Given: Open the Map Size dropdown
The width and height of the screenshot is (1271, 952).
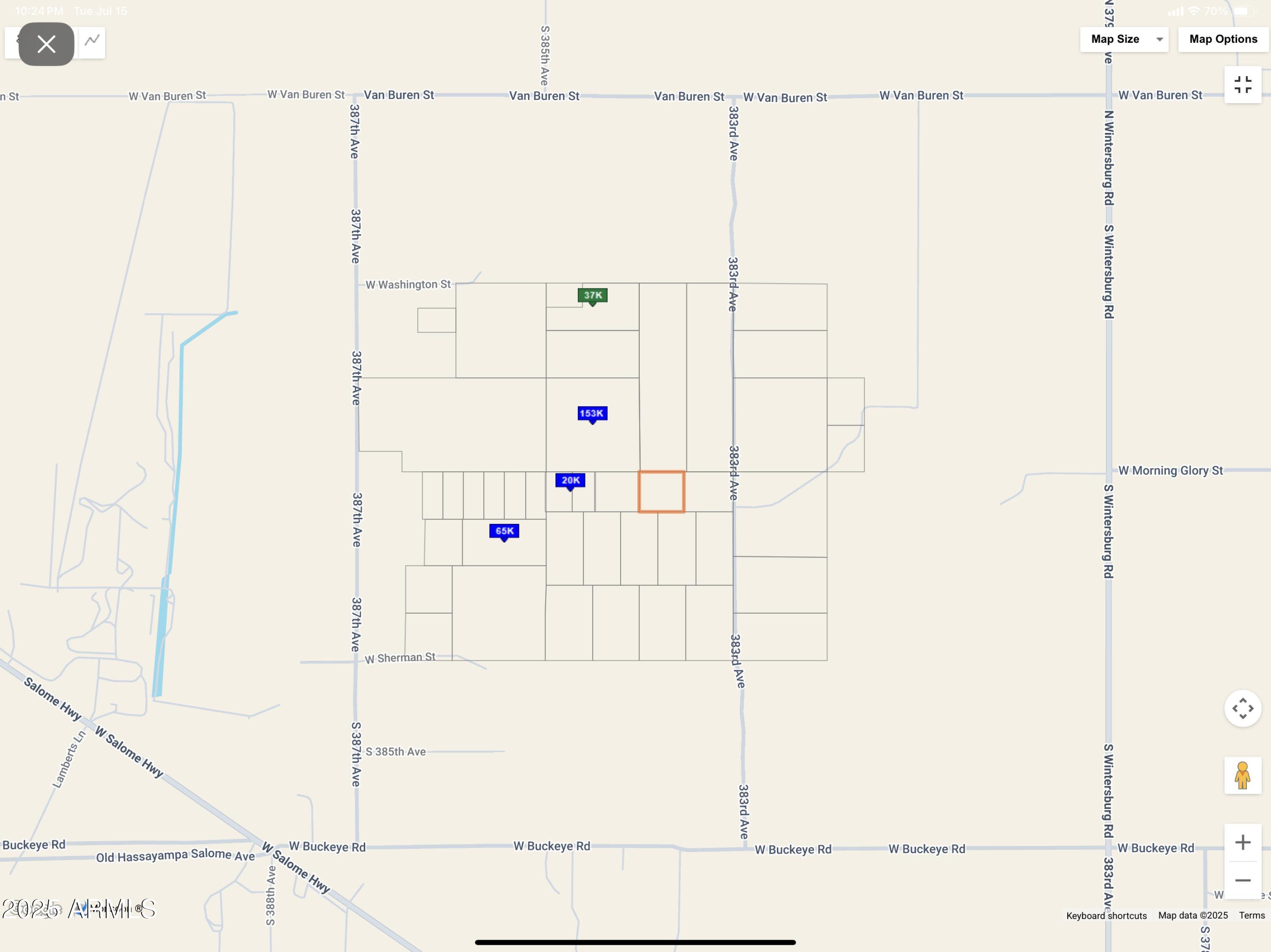Looking at the screenshot, I should (1123, 39).
